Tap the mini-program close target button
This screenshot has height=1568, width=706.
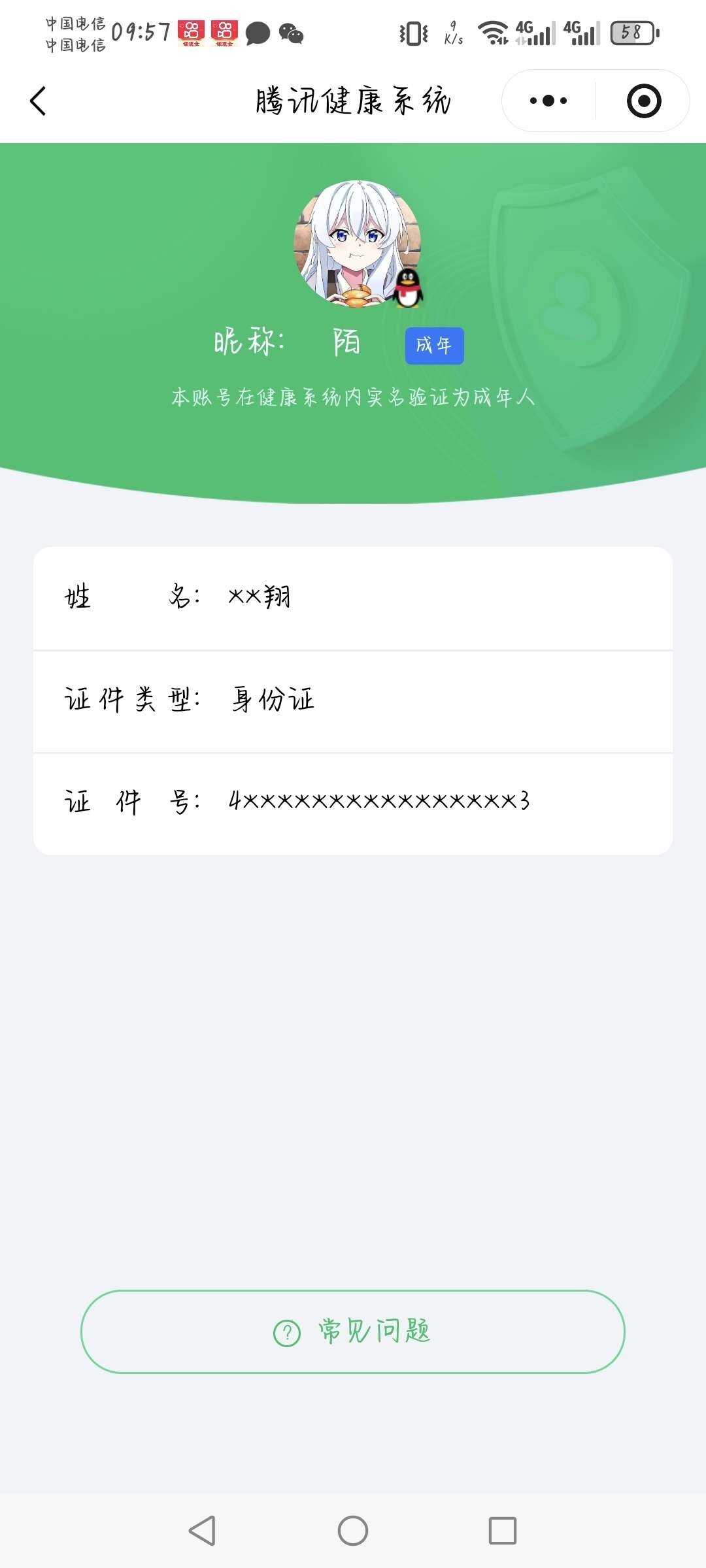[643, 99]
